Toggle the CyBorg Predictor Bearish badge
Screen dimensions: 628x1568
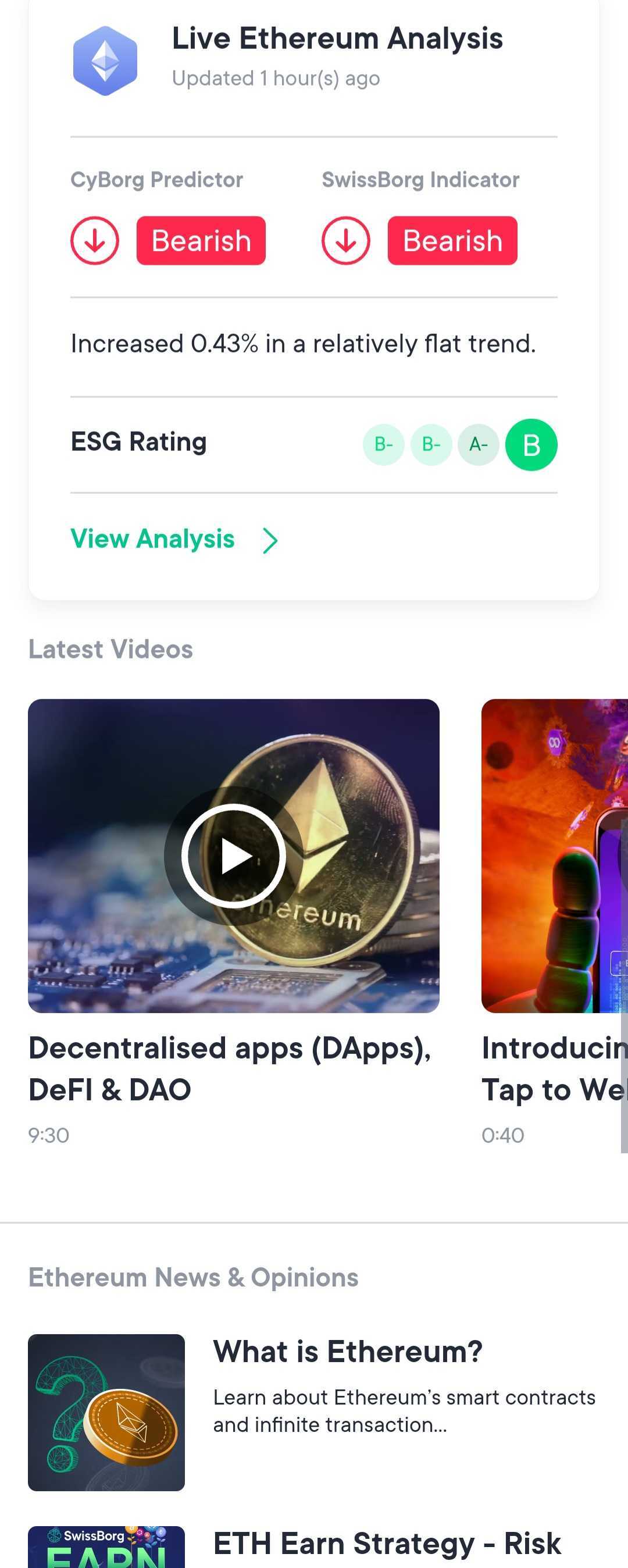point(201,240)
